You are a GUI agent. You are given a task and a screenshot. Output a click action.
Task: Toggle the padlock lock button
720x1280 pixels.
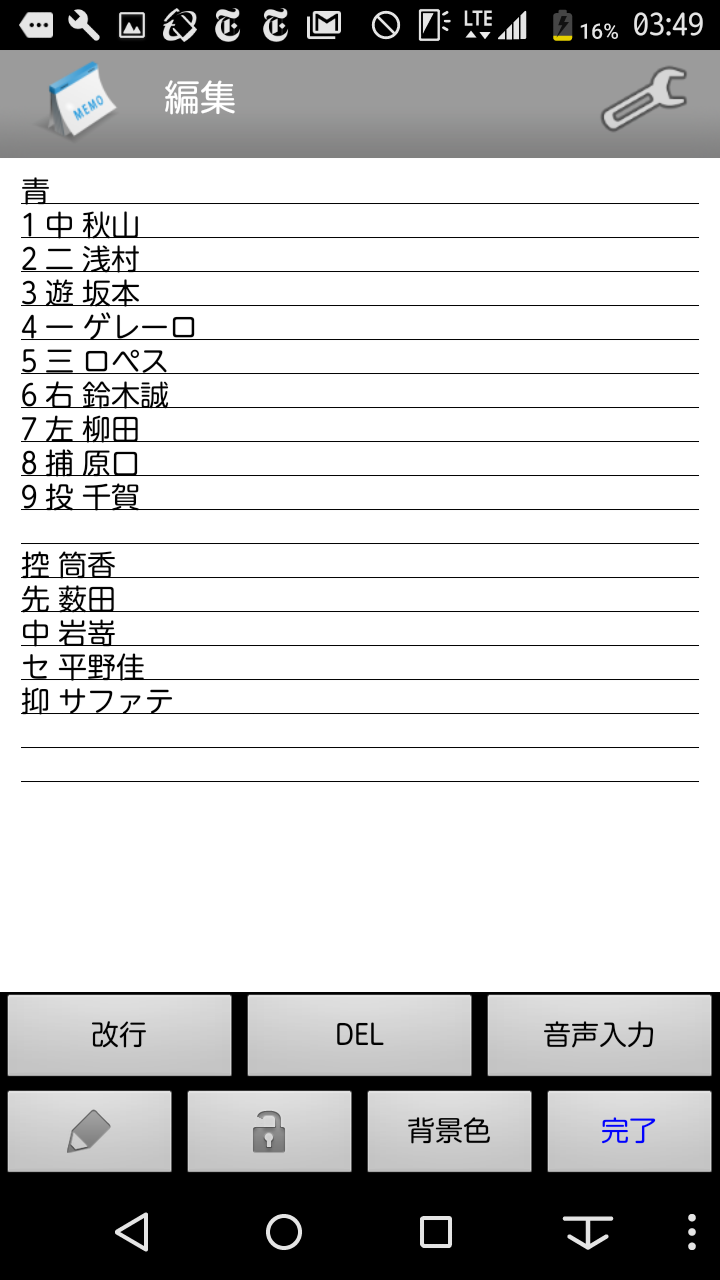(x=270, y=1131)
